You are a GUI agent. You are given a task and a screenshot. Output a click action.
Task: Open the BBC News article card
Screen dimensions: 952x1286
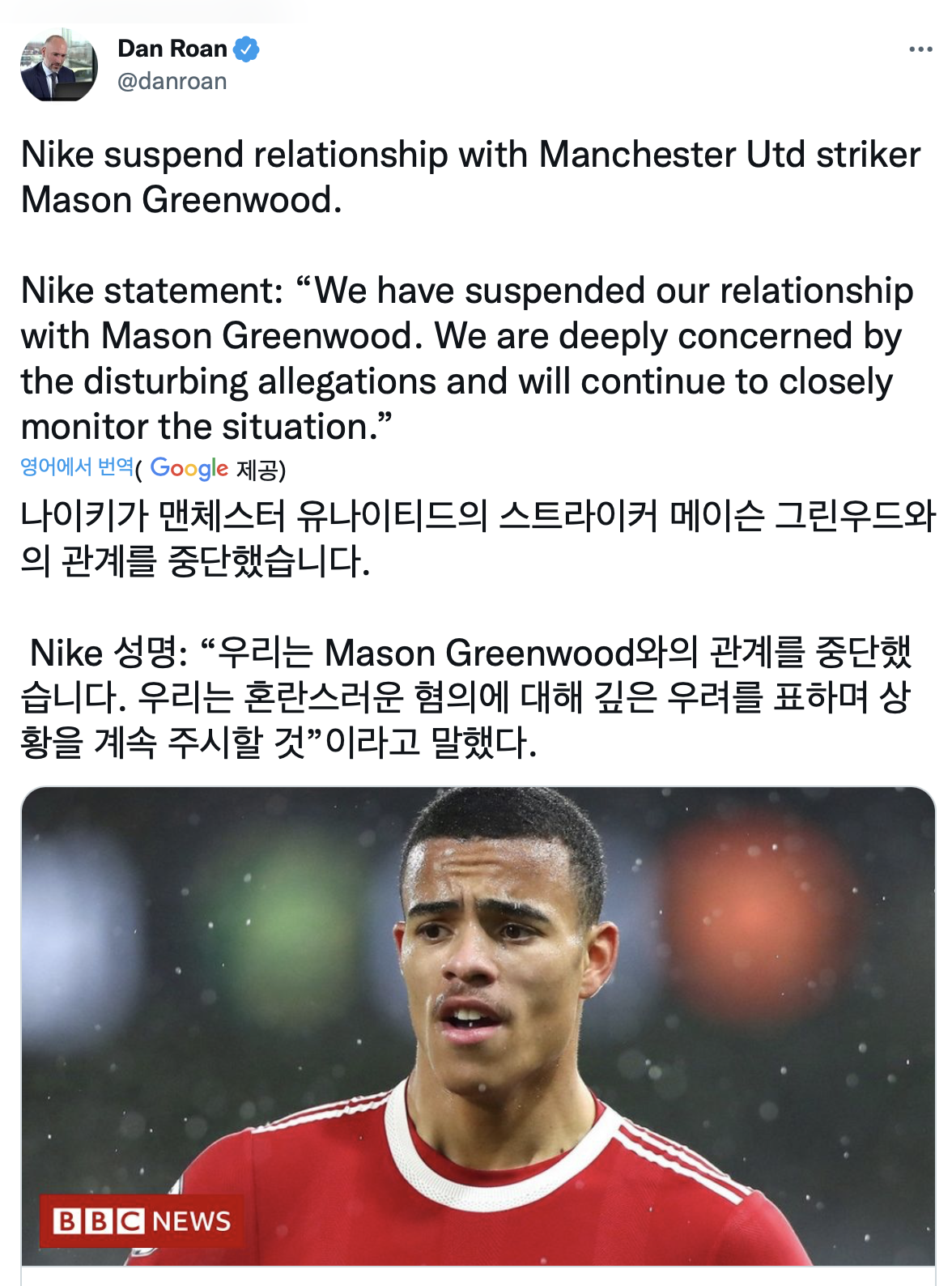coord(478,1025)
